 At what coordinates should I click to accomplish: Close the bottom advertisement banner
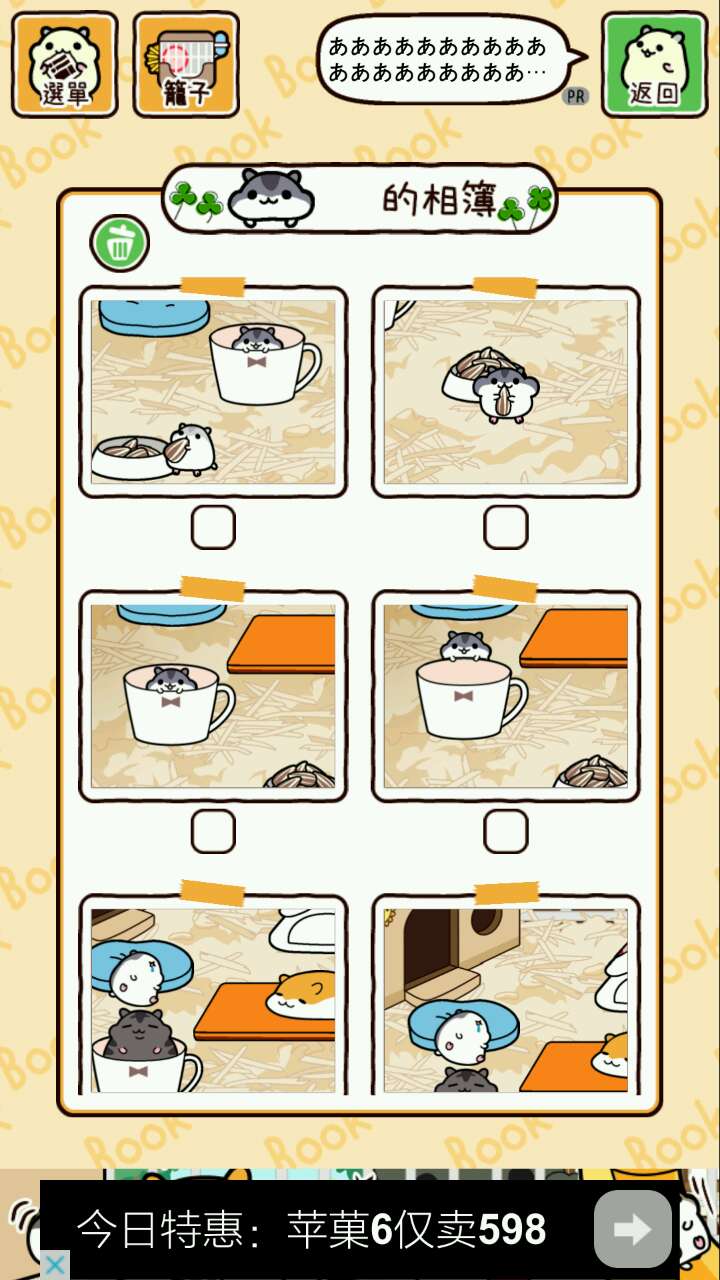click(x=55, y=1265)
